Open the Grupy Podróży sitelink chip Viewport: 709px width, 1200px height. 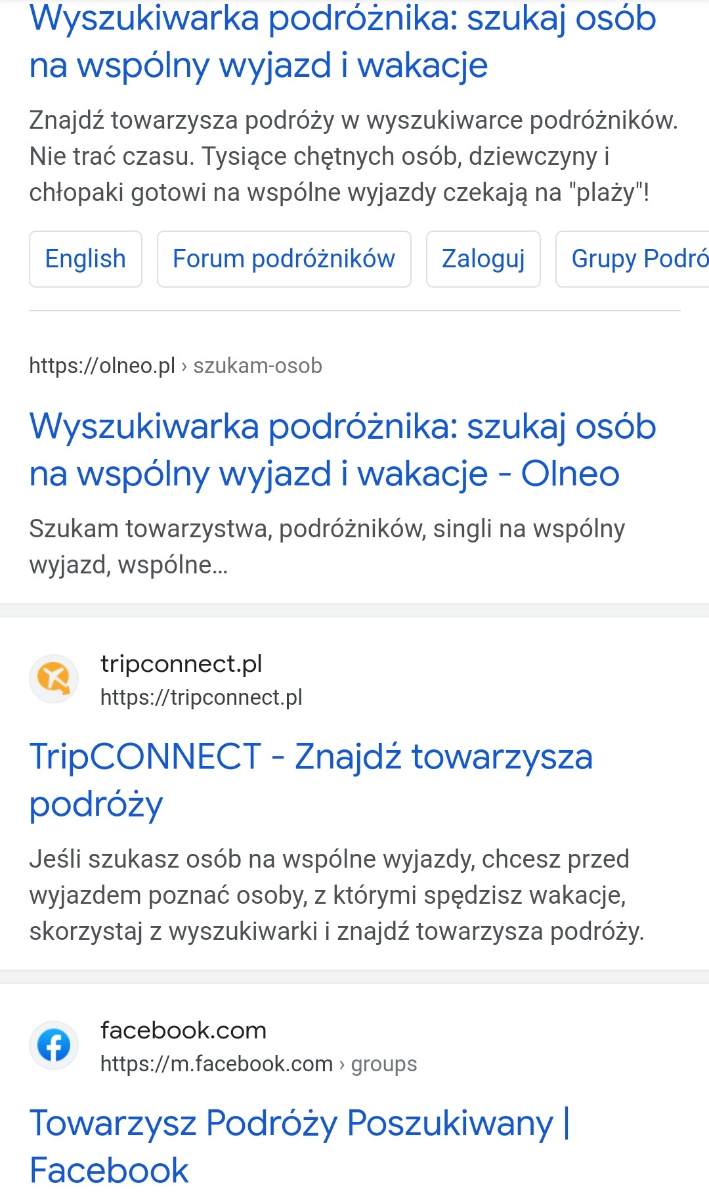[636, 259]
